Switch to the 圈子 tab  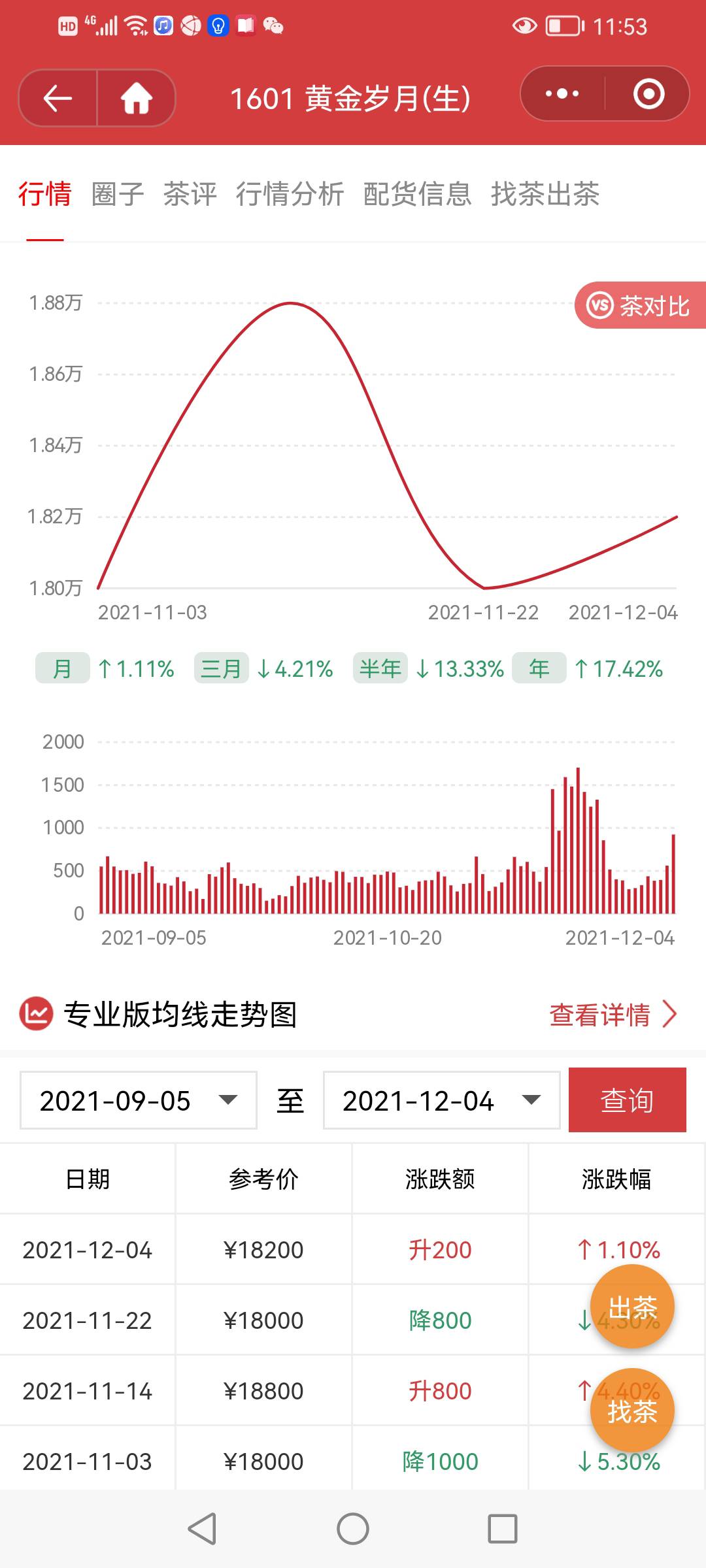(x=118, y=194)
